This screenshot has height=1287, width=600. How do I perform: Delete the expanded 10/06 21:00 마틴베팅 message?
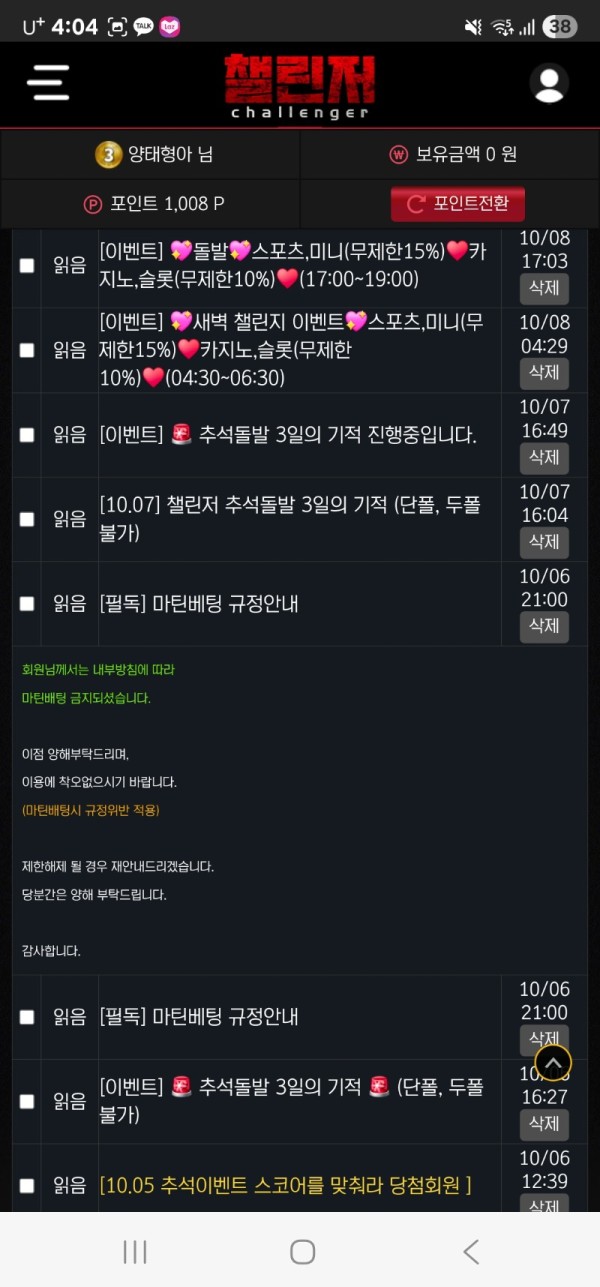tap(544, 626)
